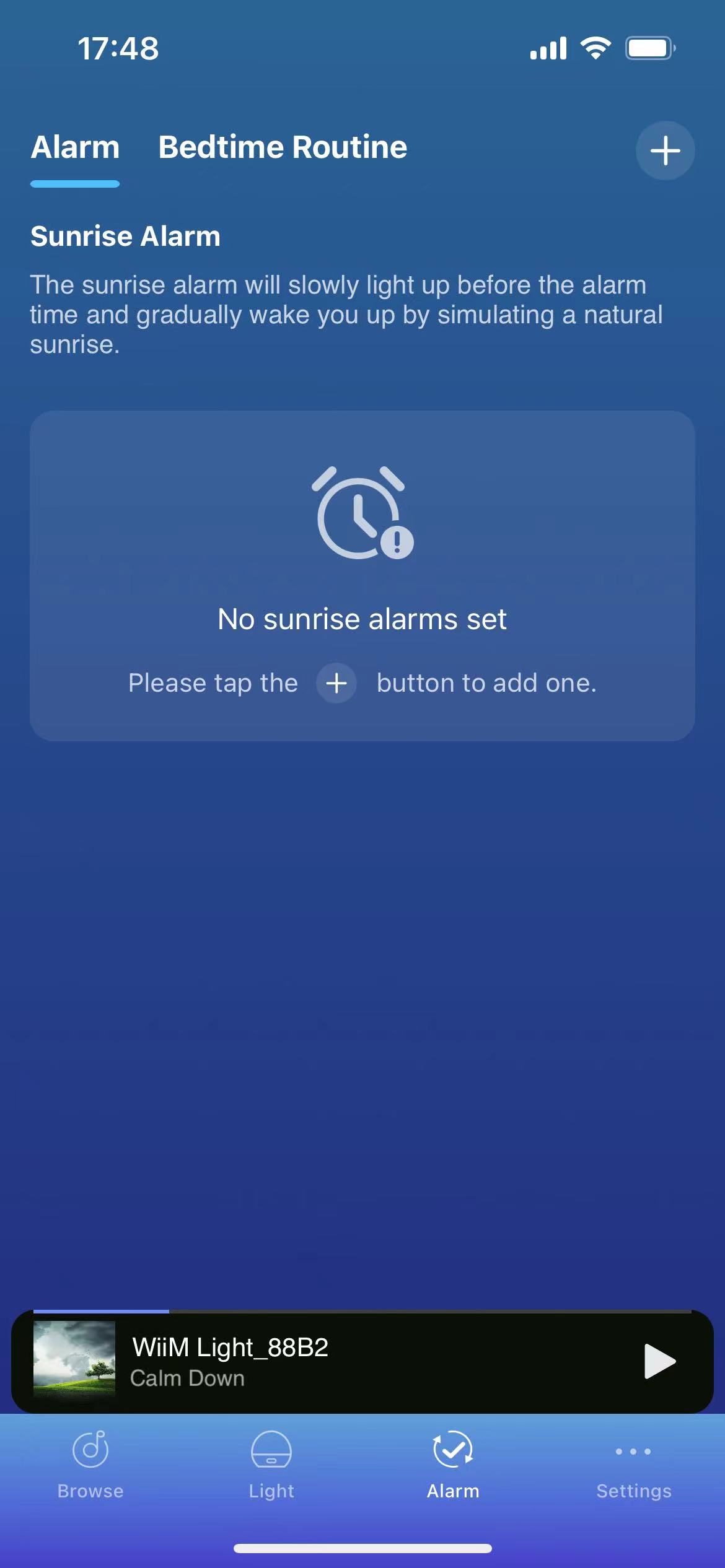Open the Light tab
This screenshot has width=725, height=1568.
click(x=271, y=1465)
